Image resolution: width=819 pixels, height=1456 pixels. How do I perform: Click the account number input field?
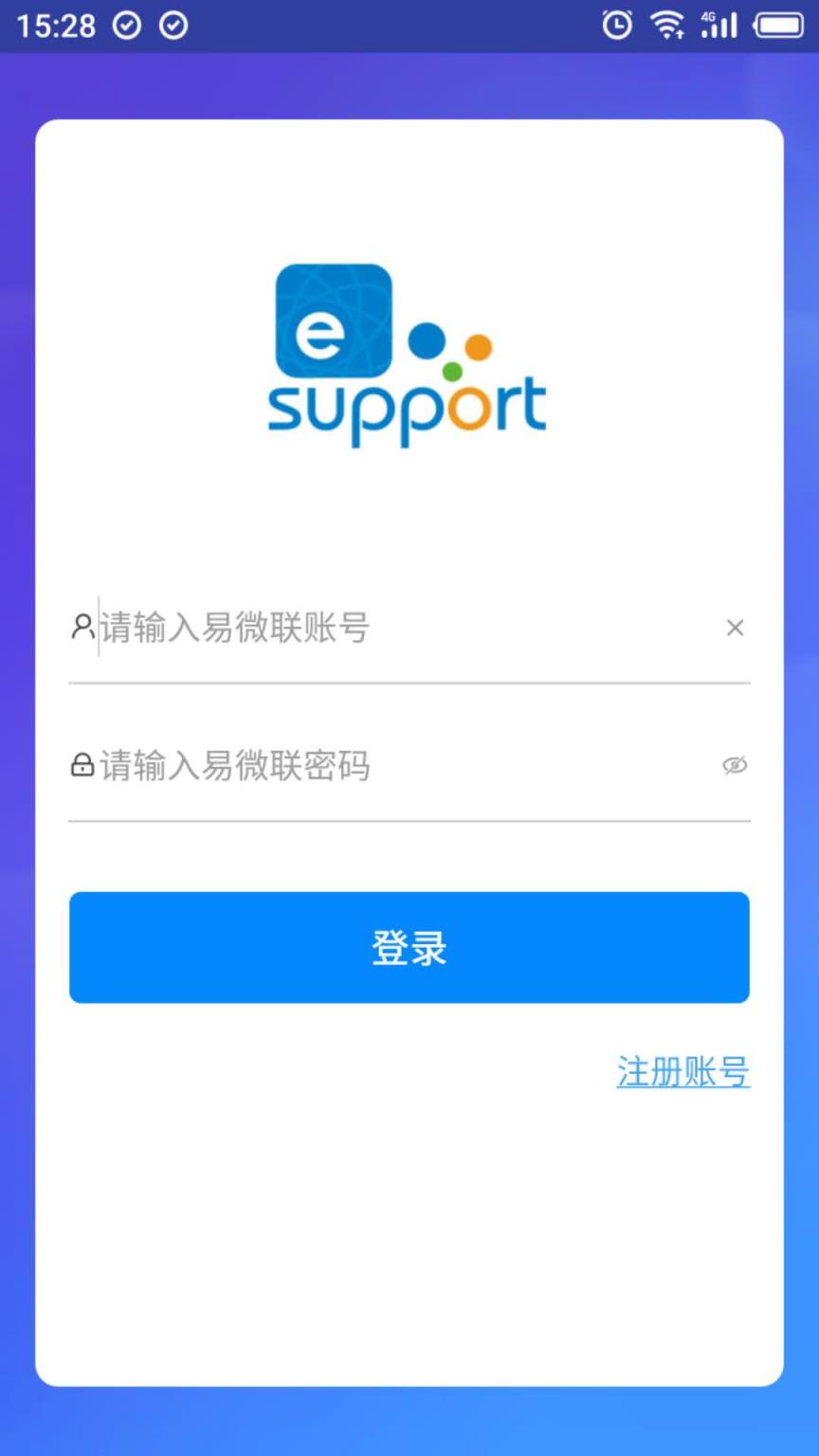[379, 628]
